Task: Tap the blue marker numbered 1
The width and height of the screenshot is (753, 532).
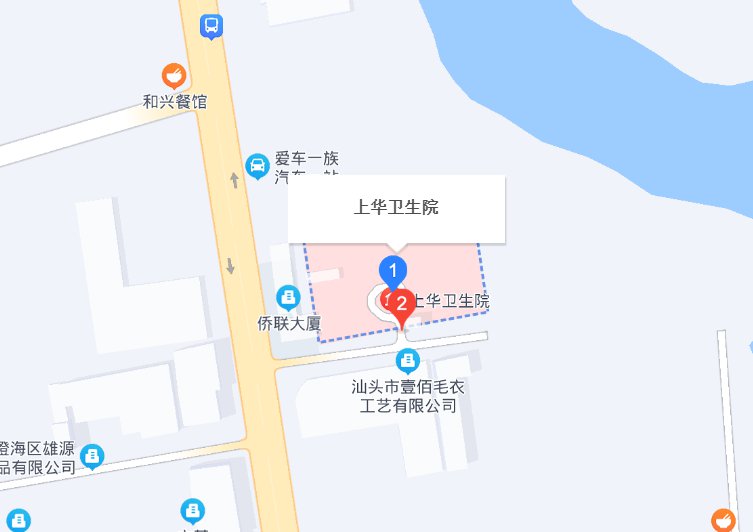Action: (x=394, y=269)
